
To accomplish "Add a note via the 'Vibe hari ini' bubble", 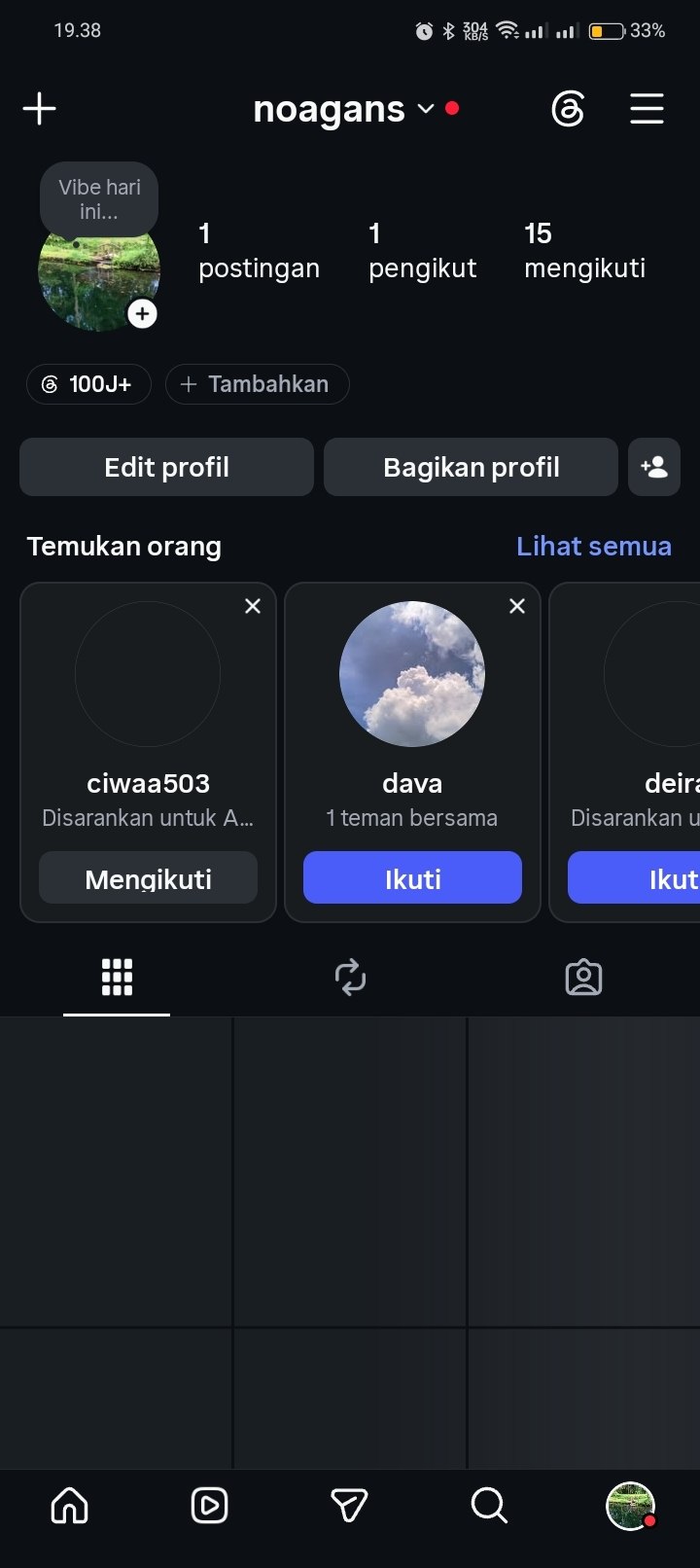I will click(99, 199).
